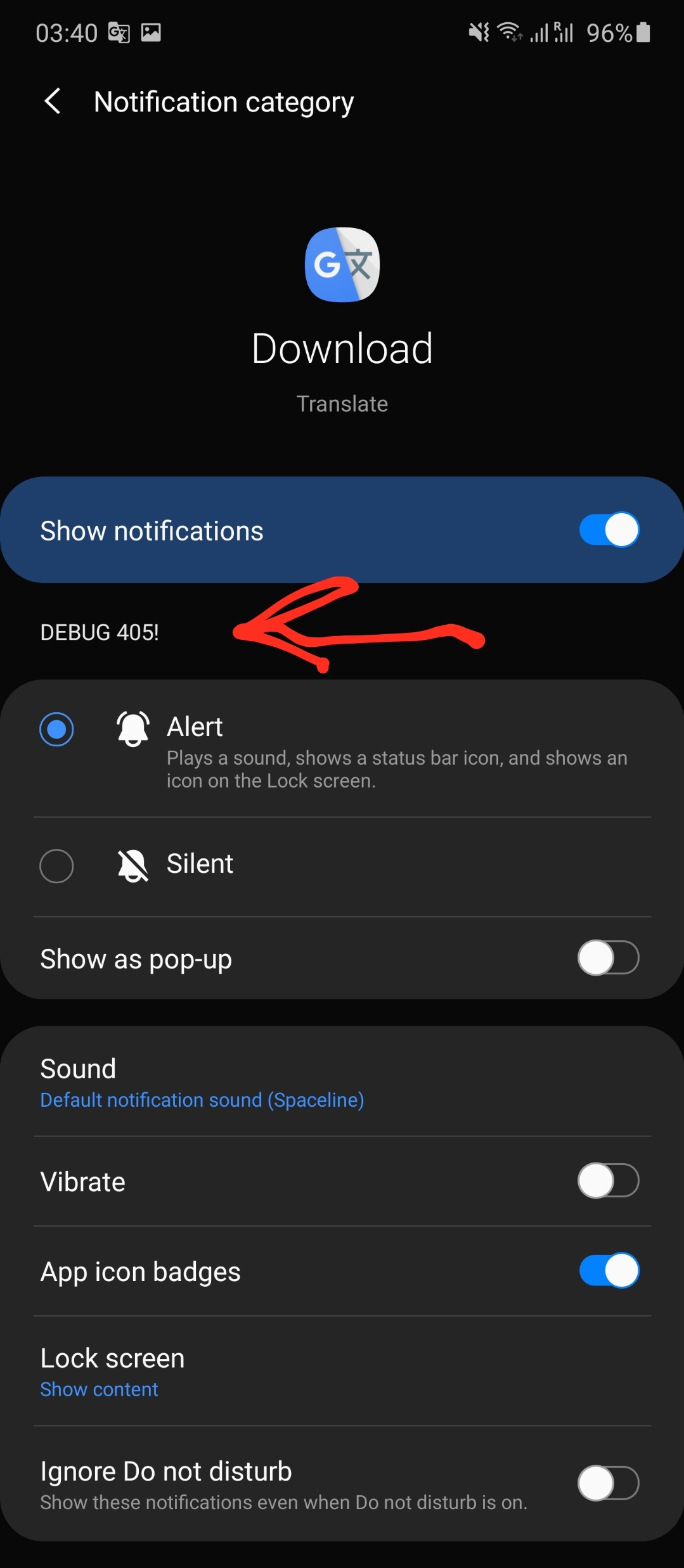The width and height of the screenshot is (684, 1568).
Task: Tap the muted Silent bell icon
Action: click(132, 865)
